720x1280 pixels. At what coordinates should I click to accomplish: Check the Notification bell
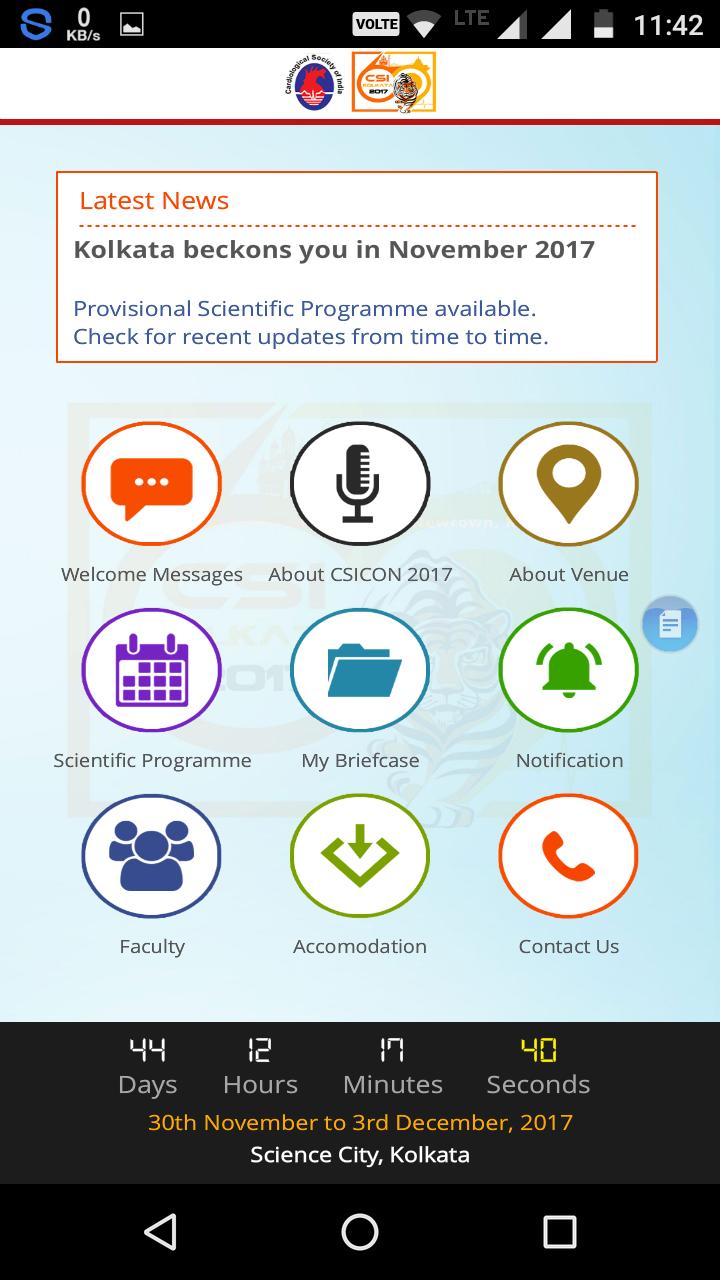pos(568,670)
